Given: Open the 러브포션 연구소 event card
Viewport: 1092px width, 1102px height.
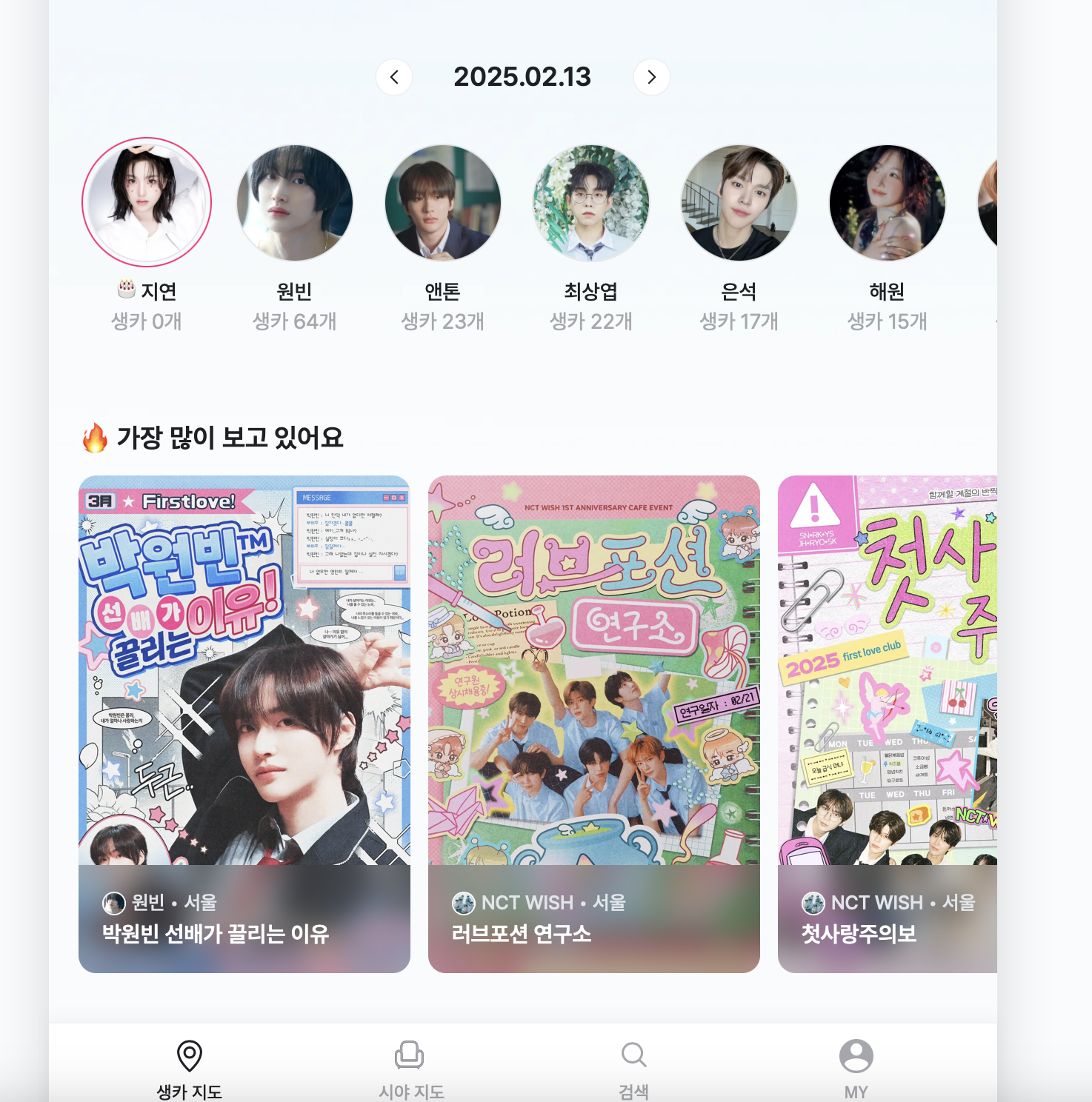Looking at the screenshot, I should [594, 724].
